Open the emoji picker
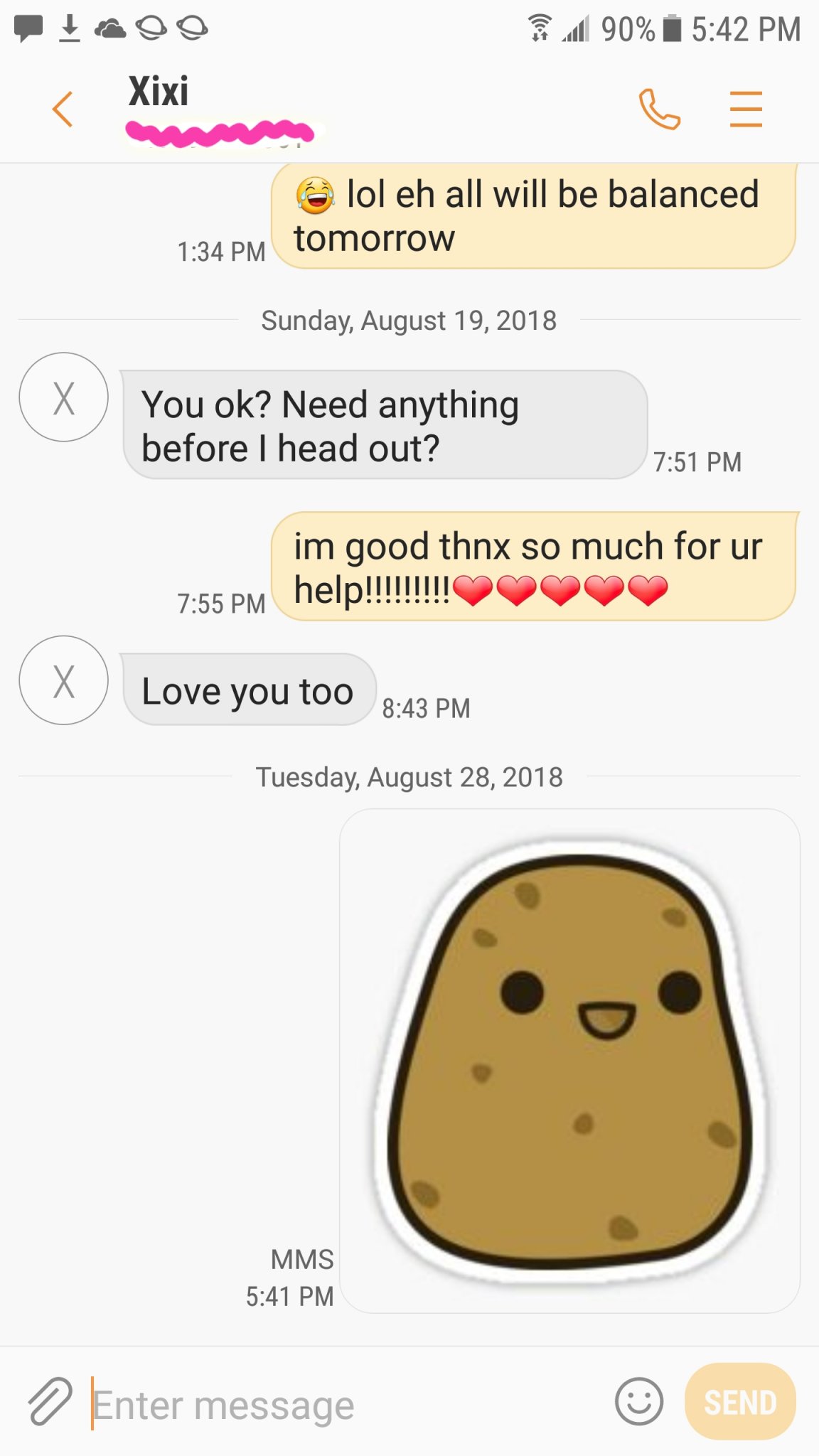This screenshot has height=1456, width=819. [x=638, y=1402]
